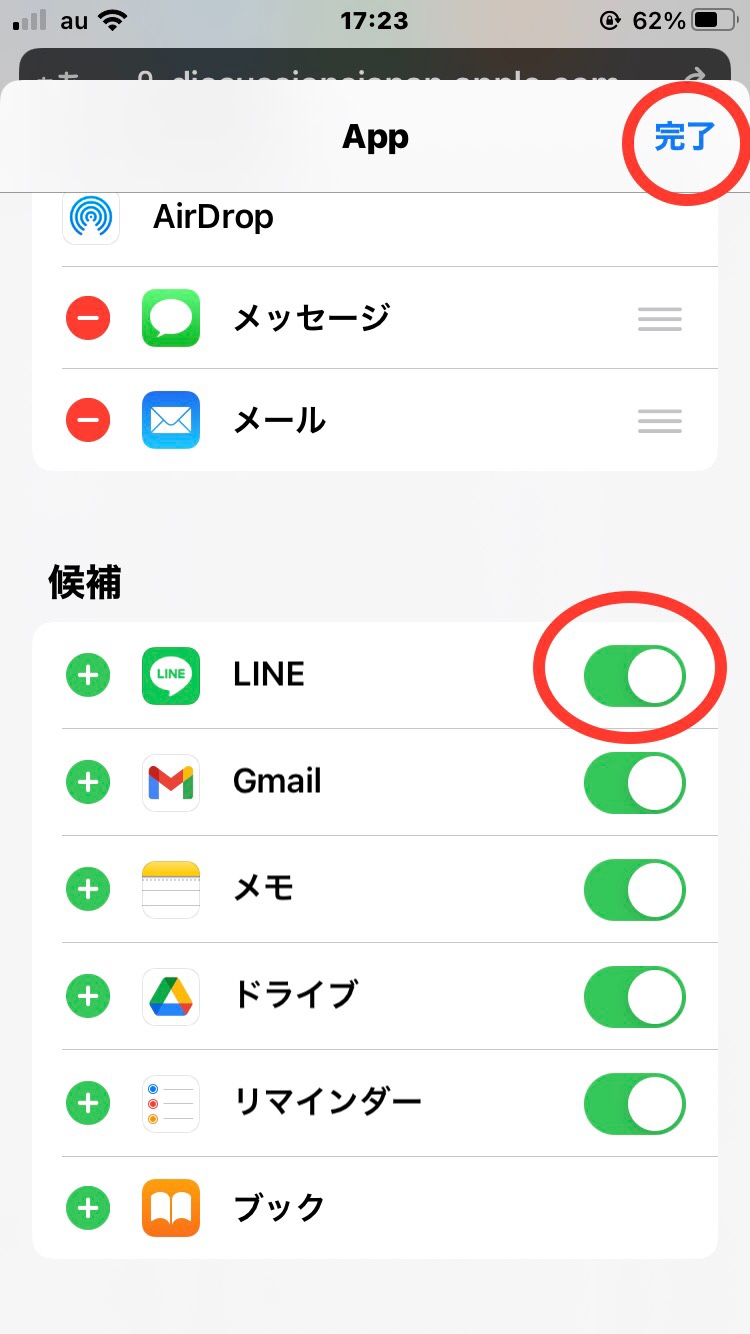This screenshot has width=750, height=1334.
Task: Tap 完了 to finish editing
Action: click(684, 137)
